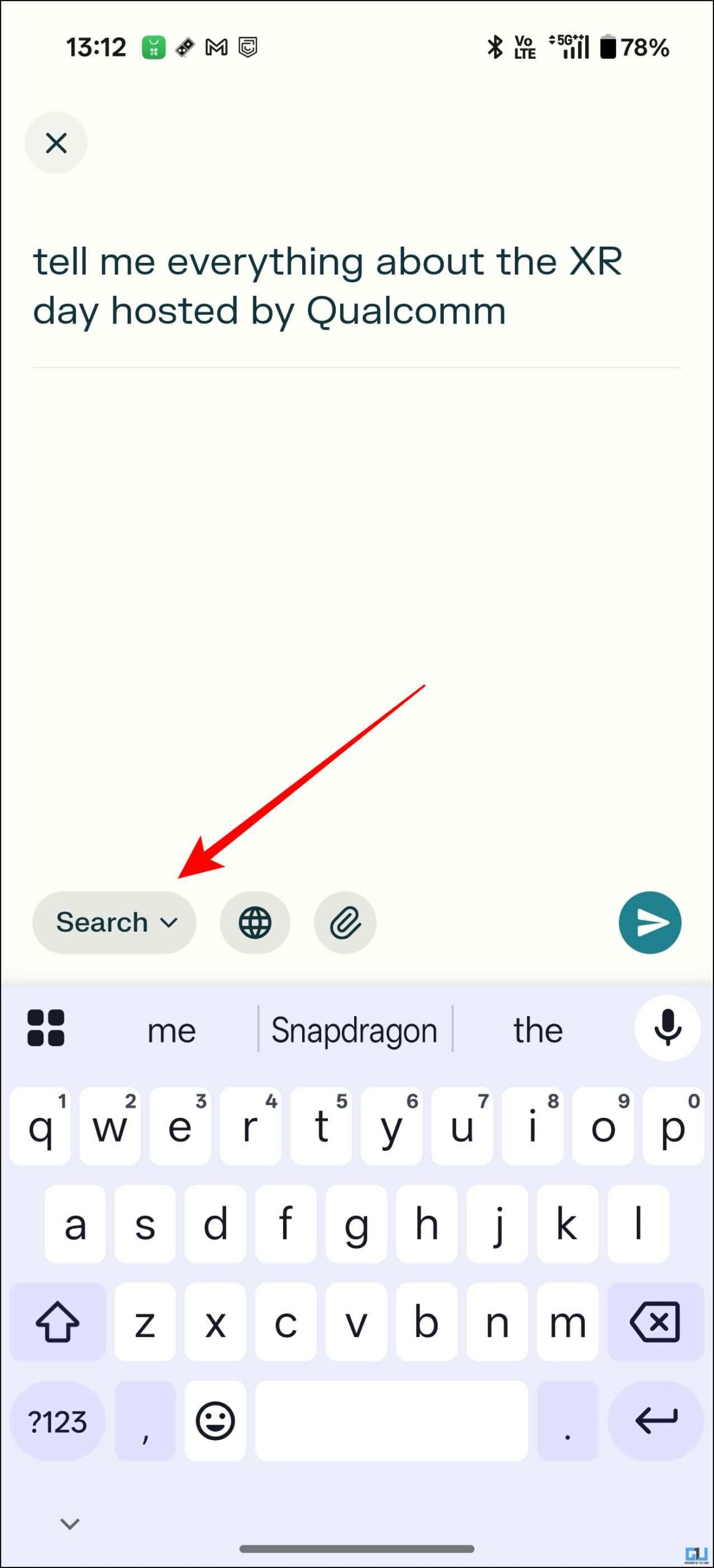Viewport: 714px width, 1568px height.
Task: Open the emoji keyboard
Action: click(215, 1420)
